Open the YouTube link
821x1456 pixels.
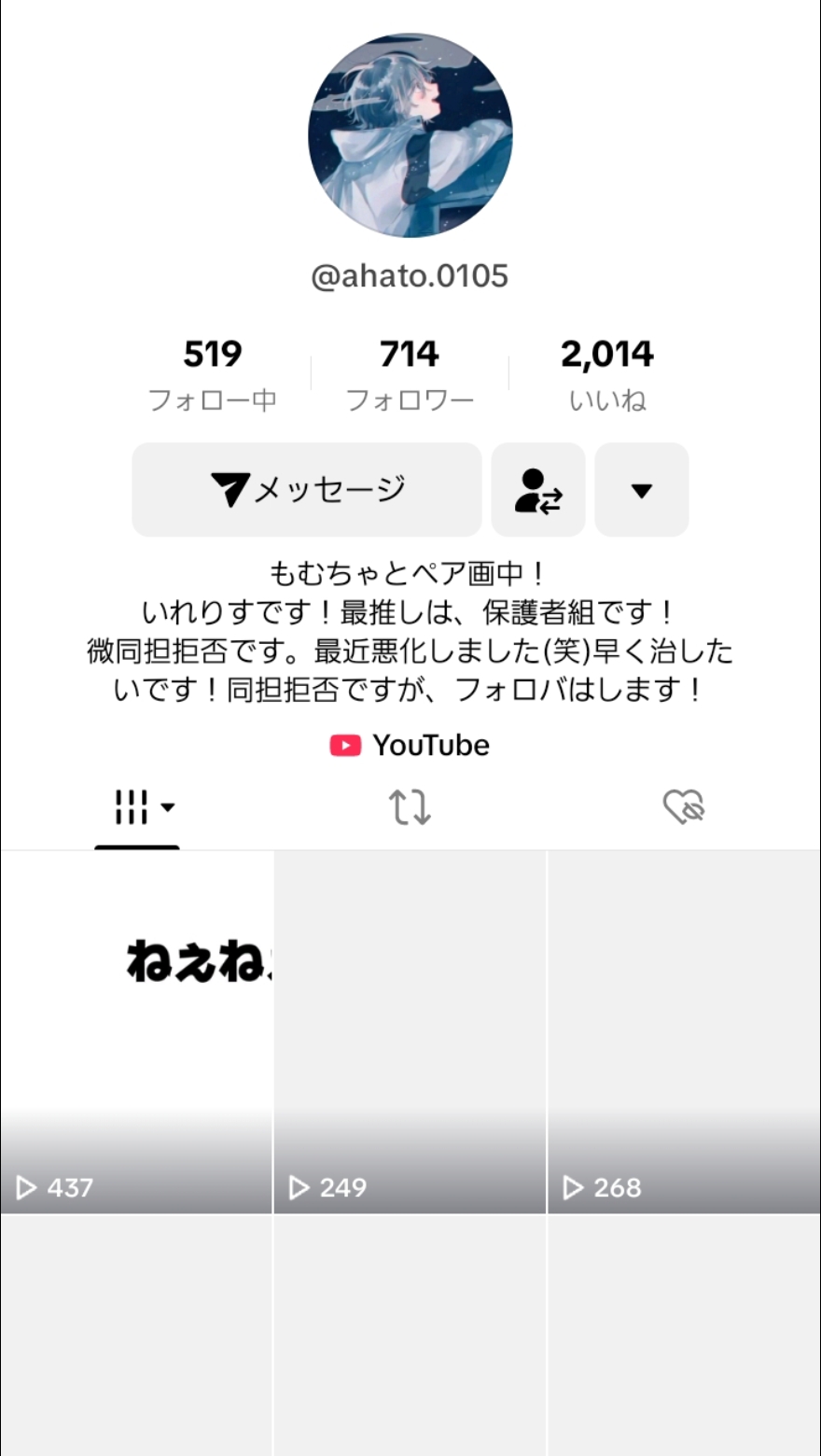coord(410,745)
